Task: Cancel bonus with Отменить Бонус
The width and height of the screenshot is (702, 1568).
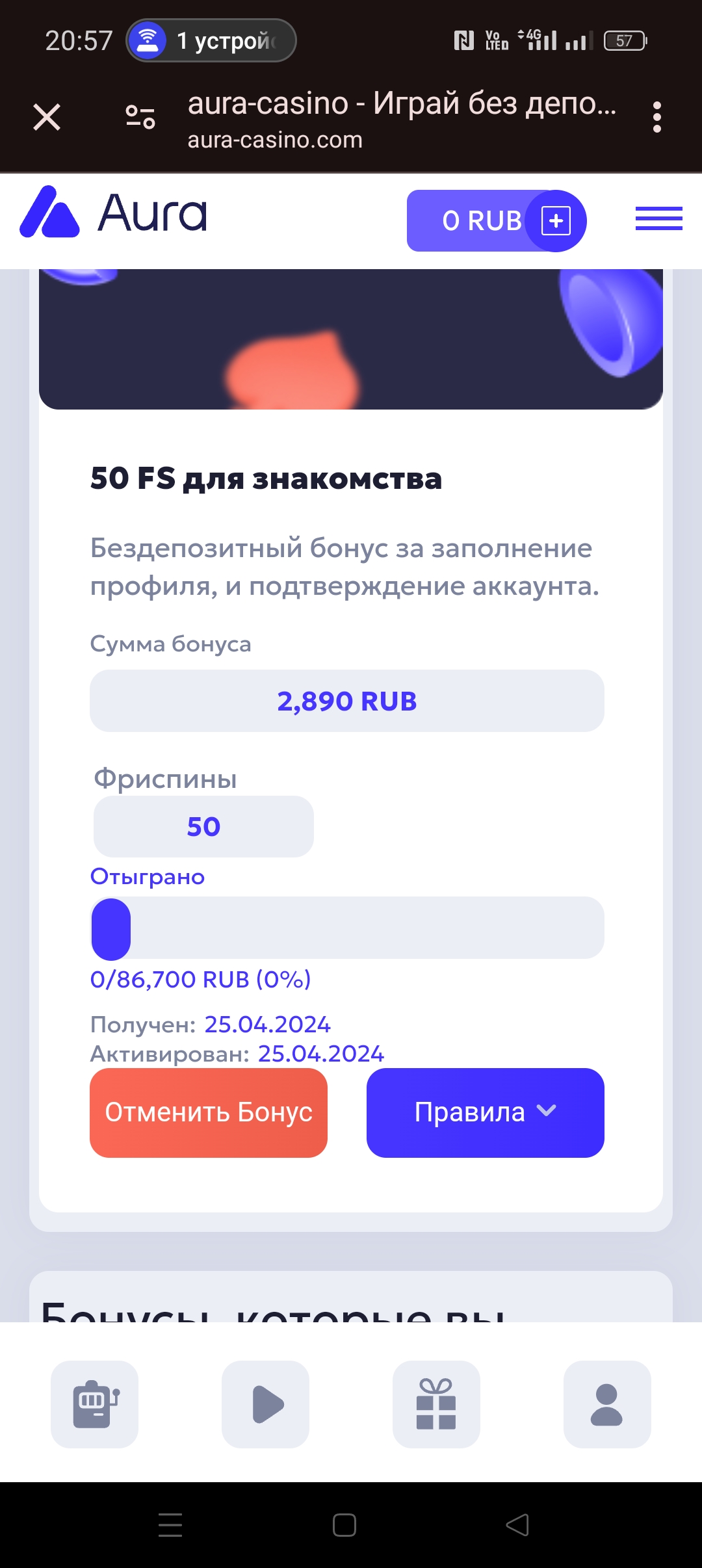Action: (x=209, y=1112)
